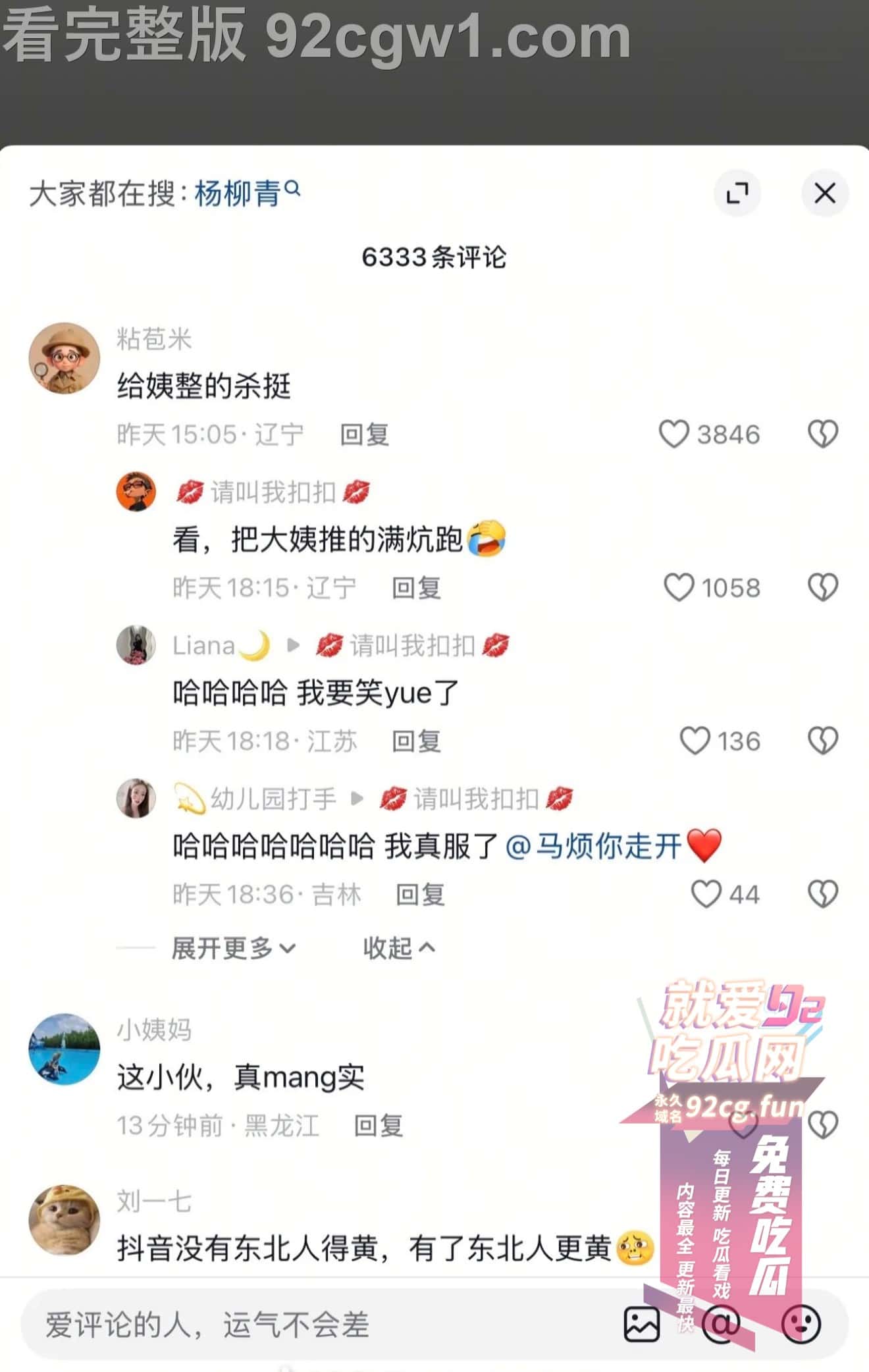Open 粘苞米's profile avatar
The image size is (869, 1372).
point(64,358)
